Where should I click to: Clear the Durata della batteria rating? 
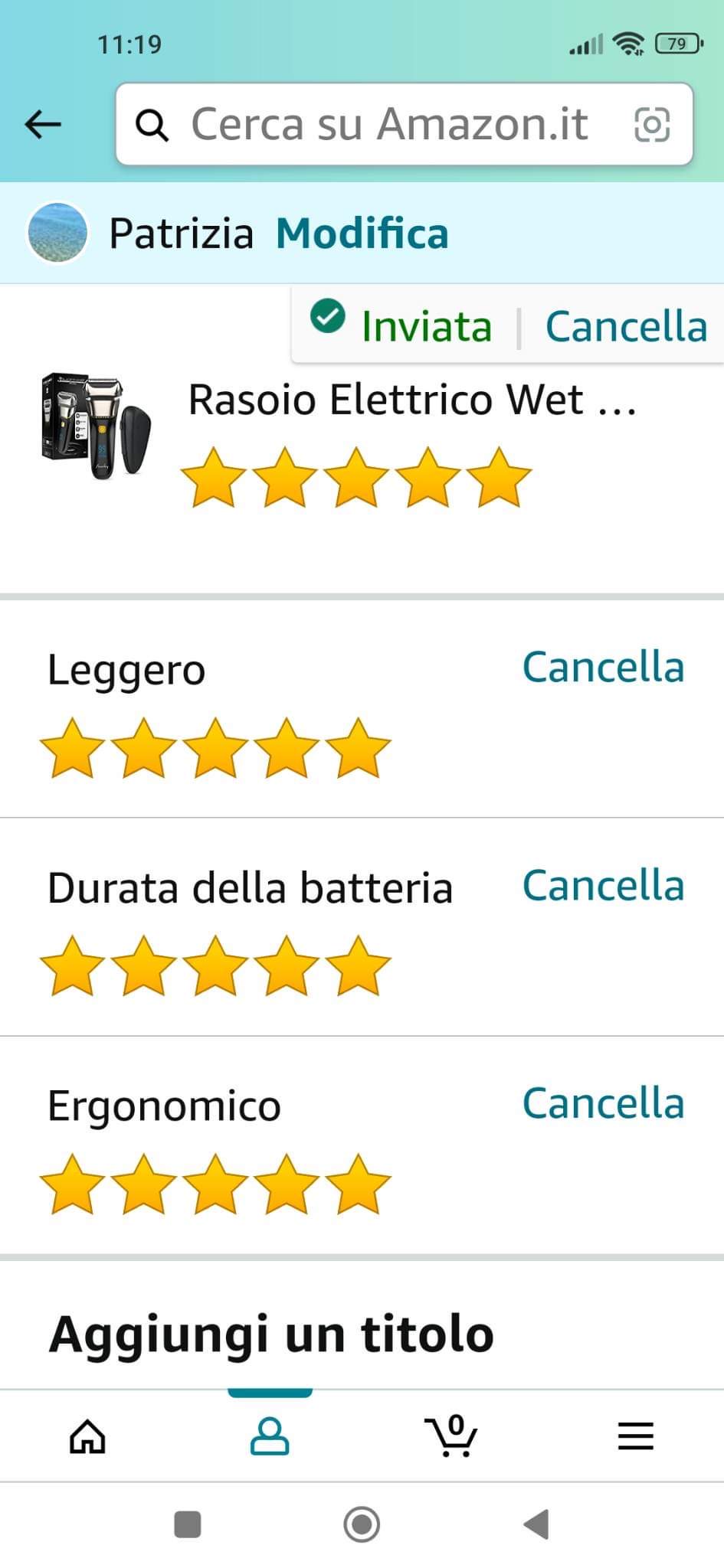(x=603, y=886)
